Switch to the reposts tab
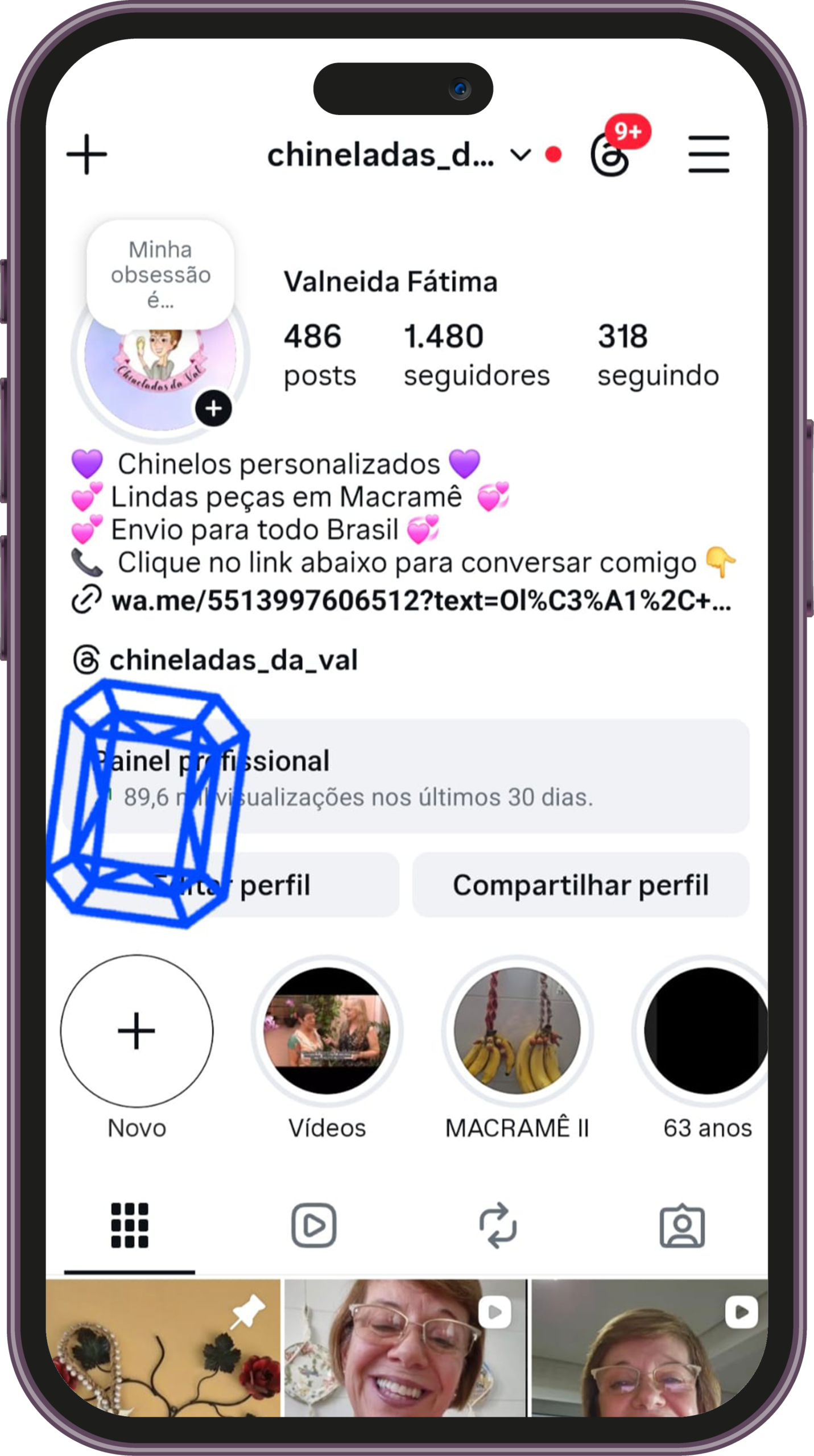The width and height of the screenshot is (814, 1456). click(498, 1225)
